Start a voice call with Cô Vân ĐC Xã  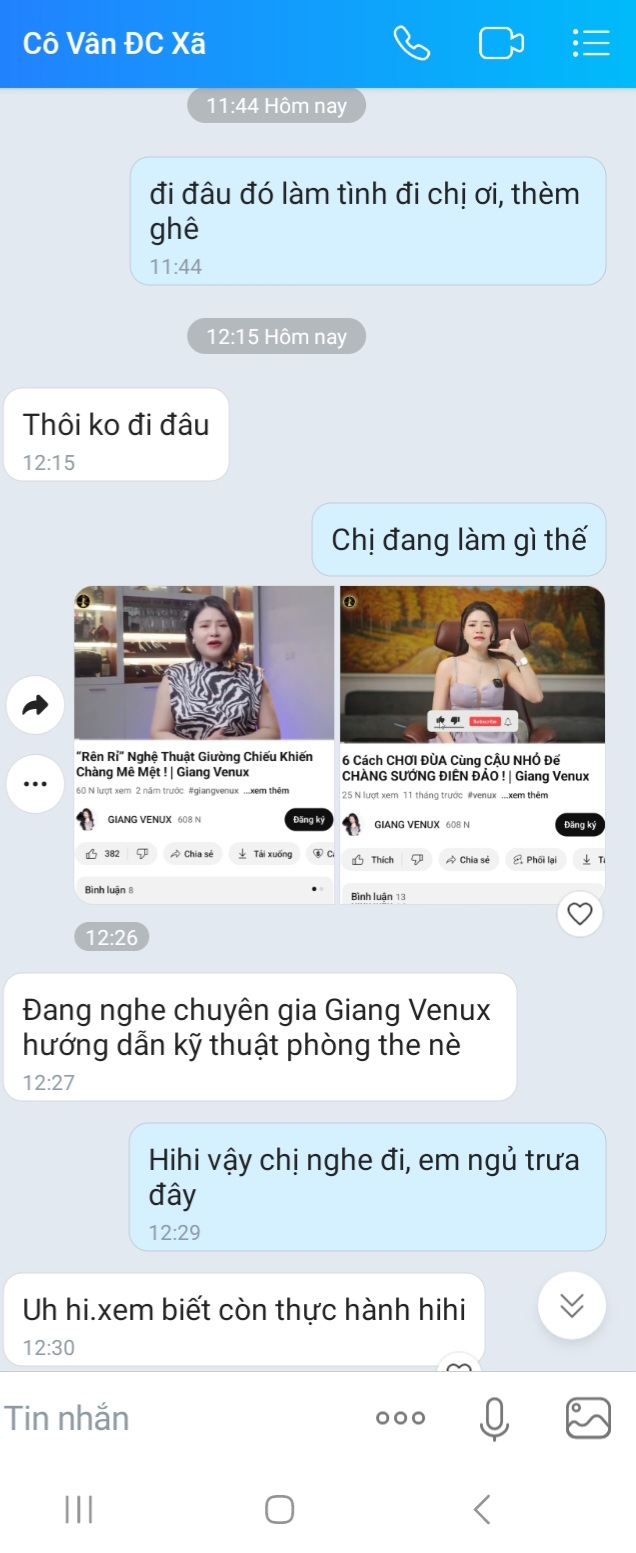[412, 43]
